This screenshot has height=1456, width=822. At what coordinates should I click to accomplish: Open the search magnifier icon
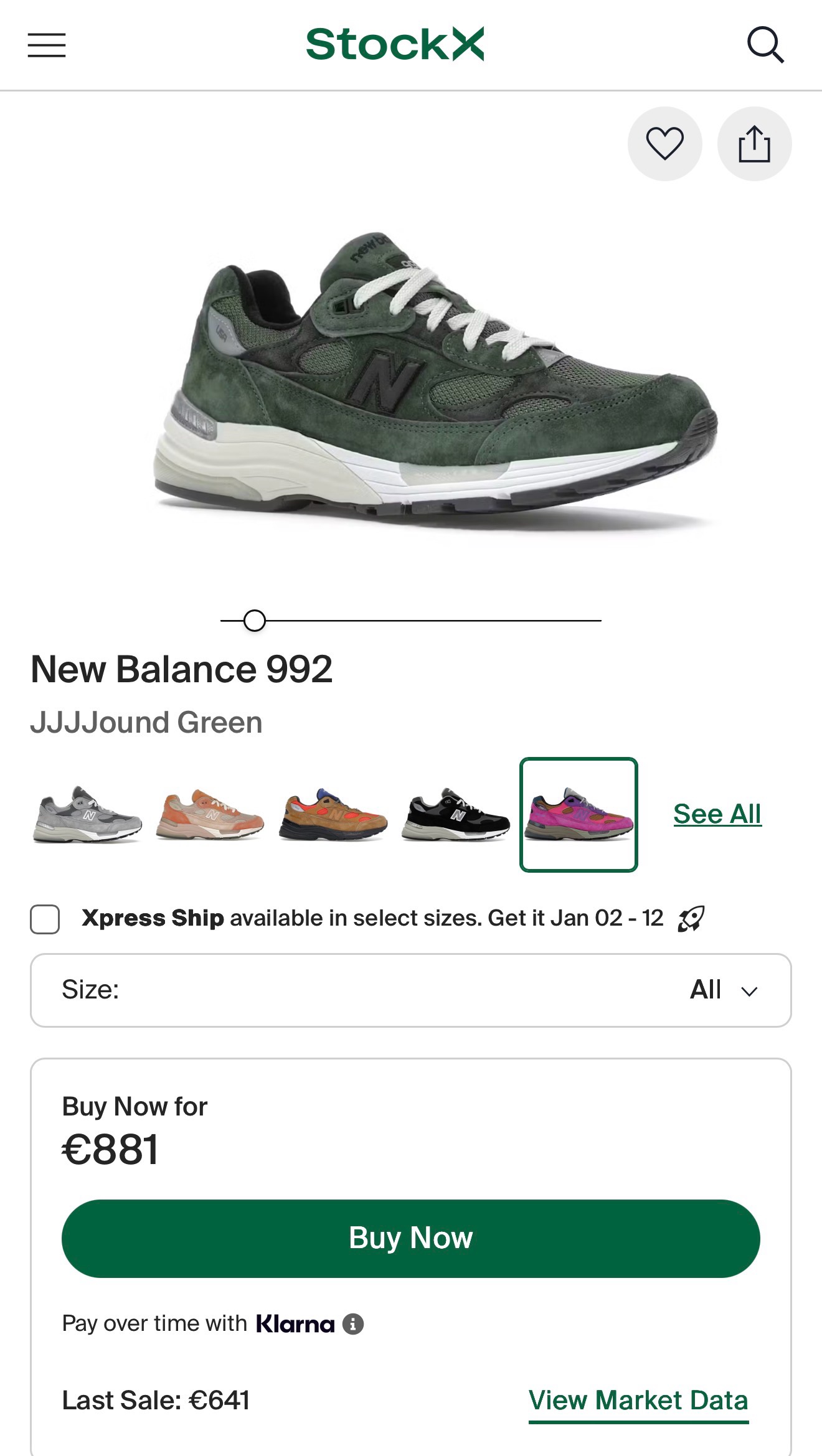point(765,45)
